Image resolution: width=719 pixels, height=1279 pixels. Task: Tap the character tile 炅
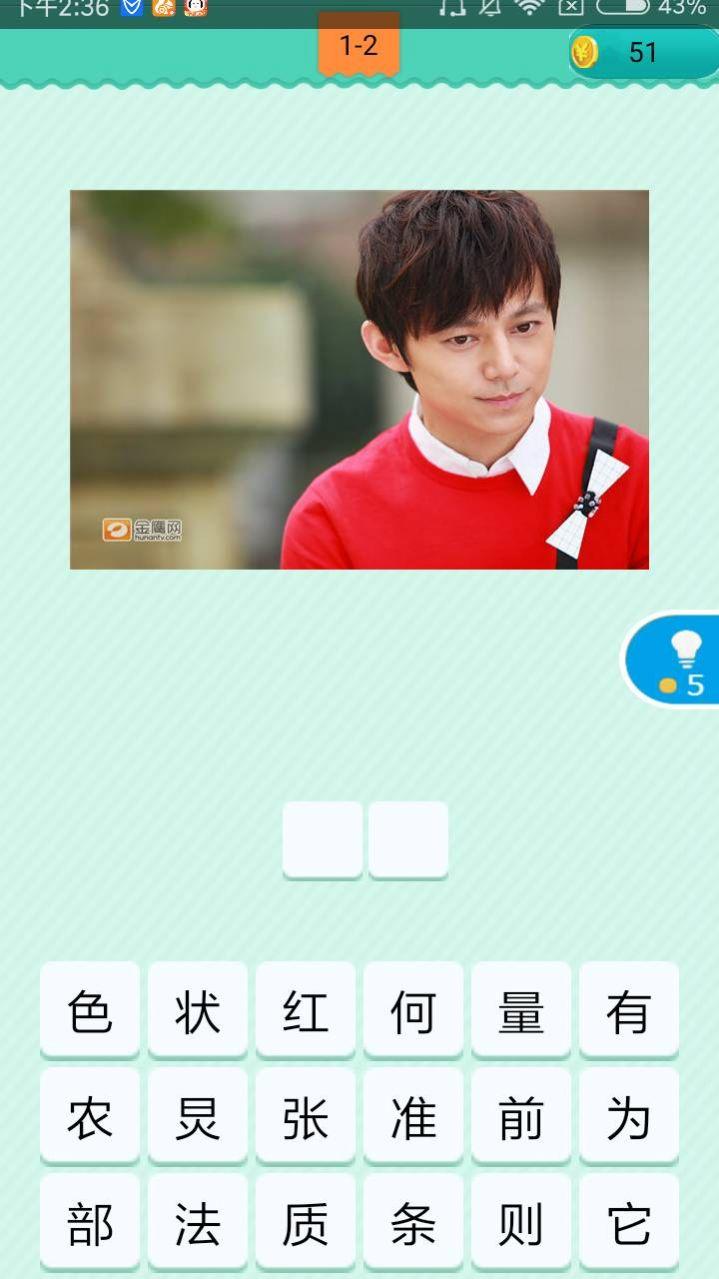pyautogui.click(x=198, y=1116)
